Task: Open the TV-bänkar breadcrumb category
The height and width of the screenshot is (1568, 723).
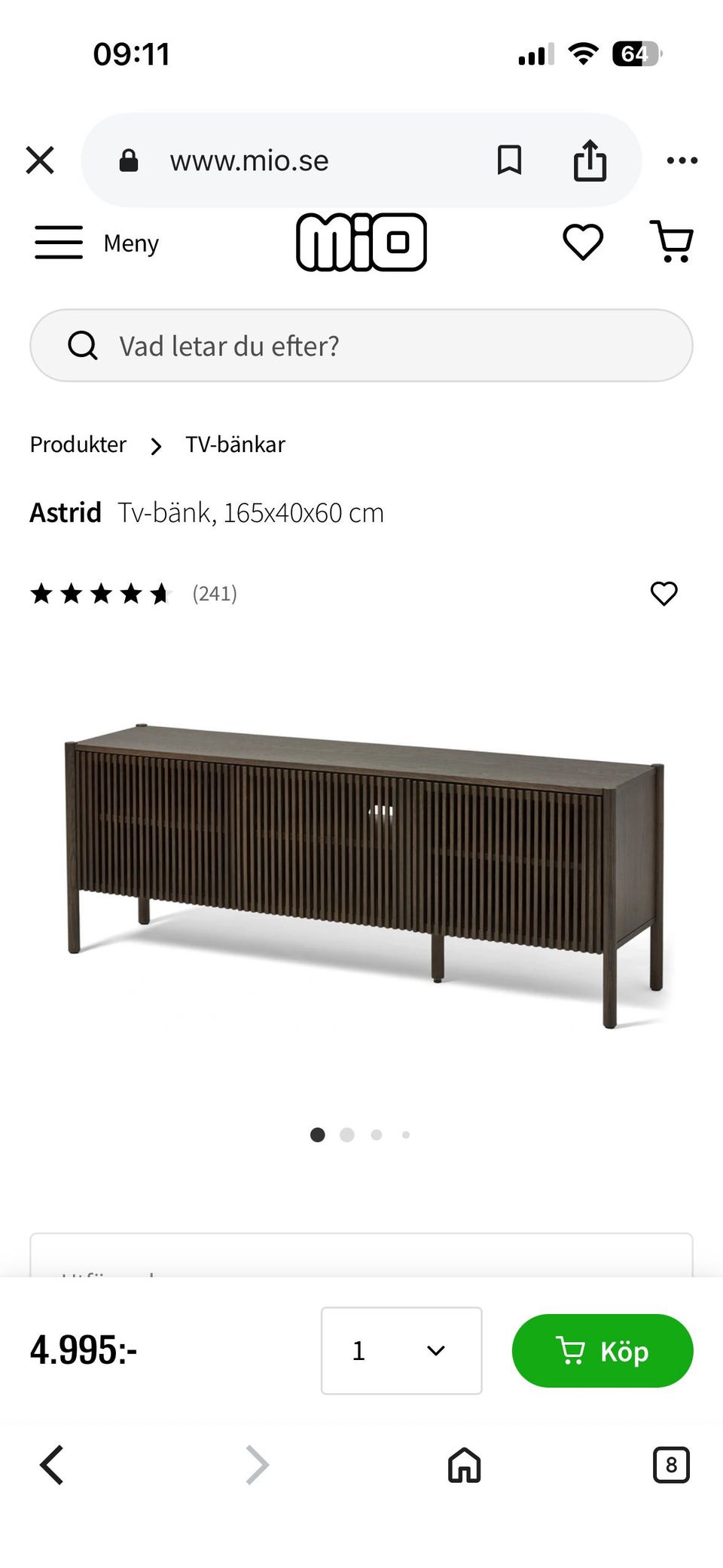Action: pyautogui.click(x=236, y=445)
